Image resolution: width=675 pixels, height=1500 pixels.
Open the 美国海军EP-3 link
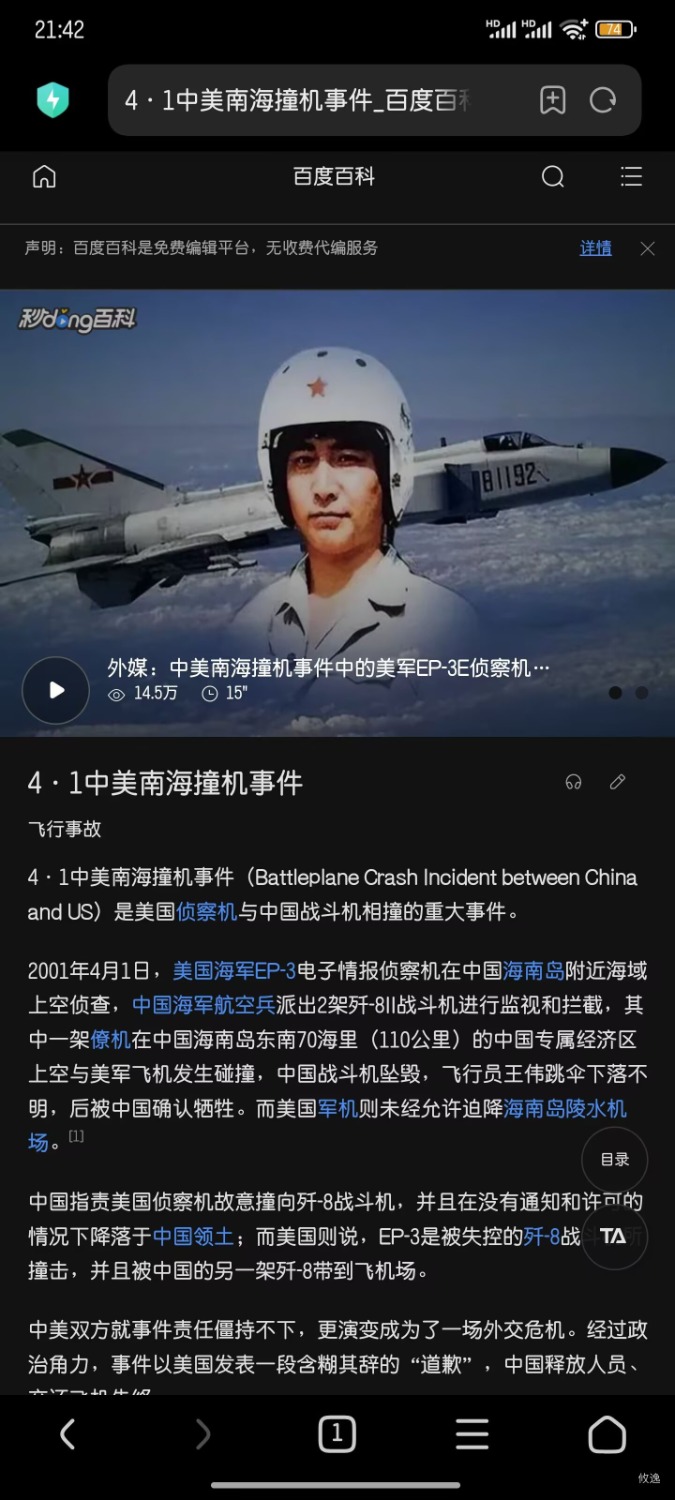[234, 970]
